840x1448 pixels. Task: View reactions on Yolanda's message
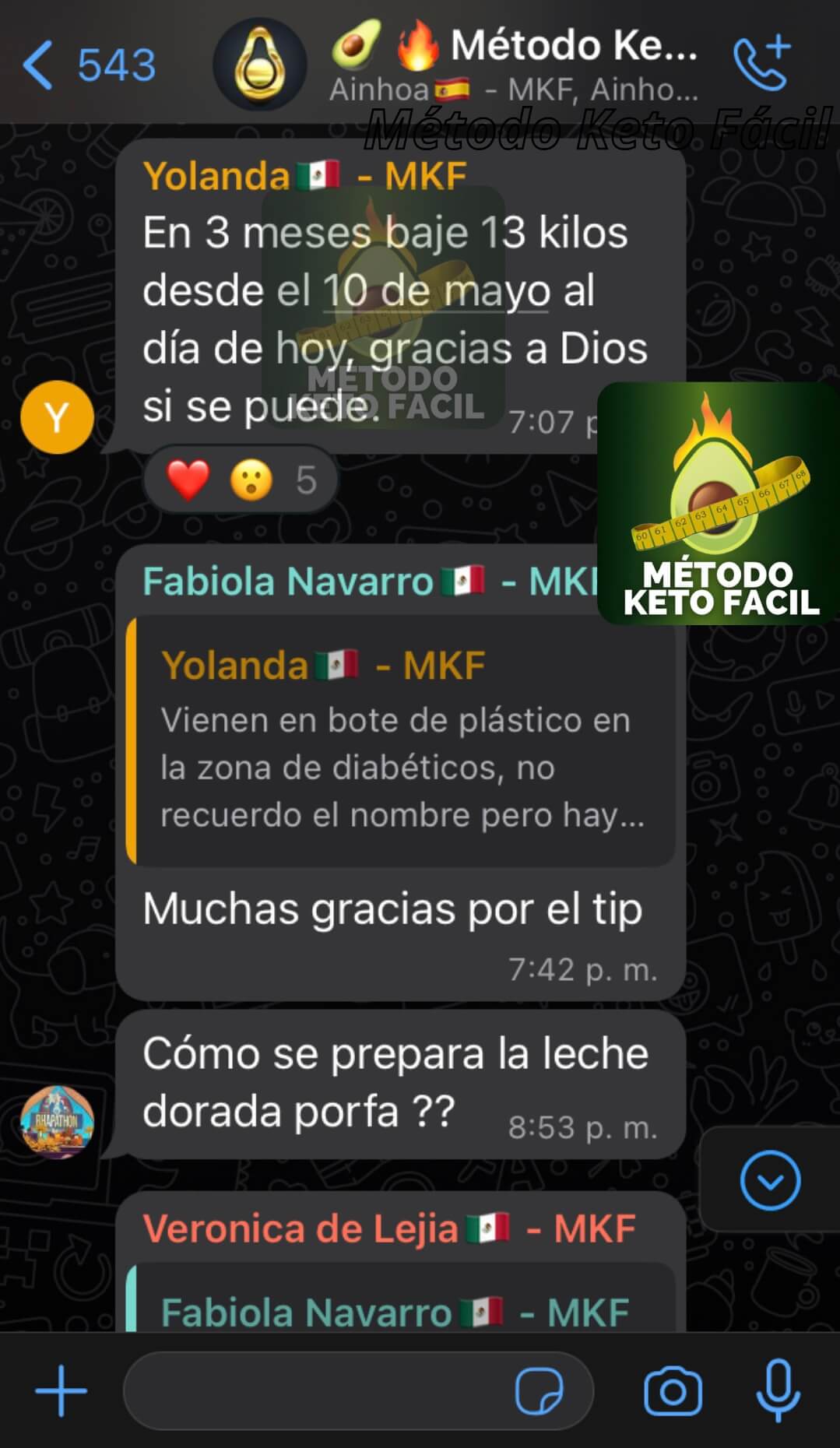pyautogui.click(x=241, y=480)
